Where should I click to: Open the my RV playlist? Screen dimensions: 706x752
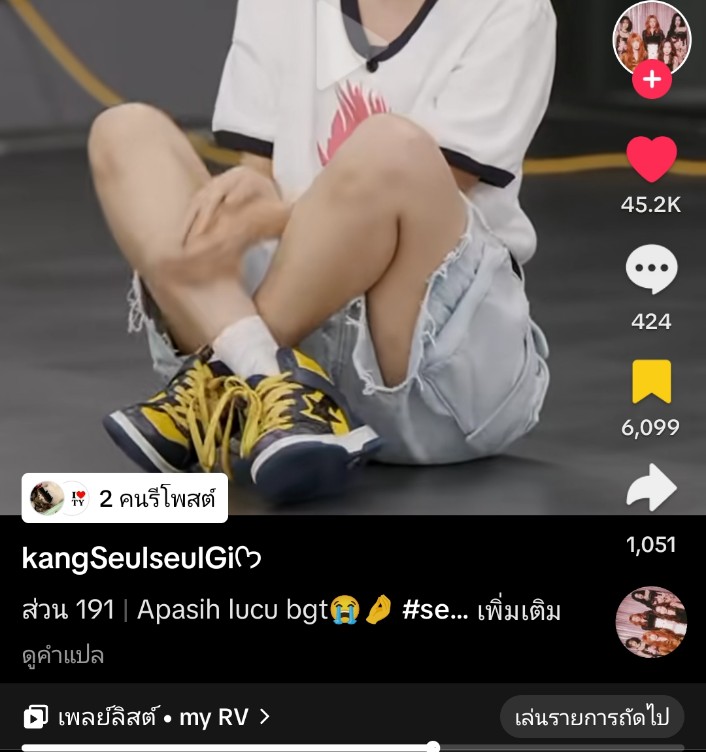(147, 716)
